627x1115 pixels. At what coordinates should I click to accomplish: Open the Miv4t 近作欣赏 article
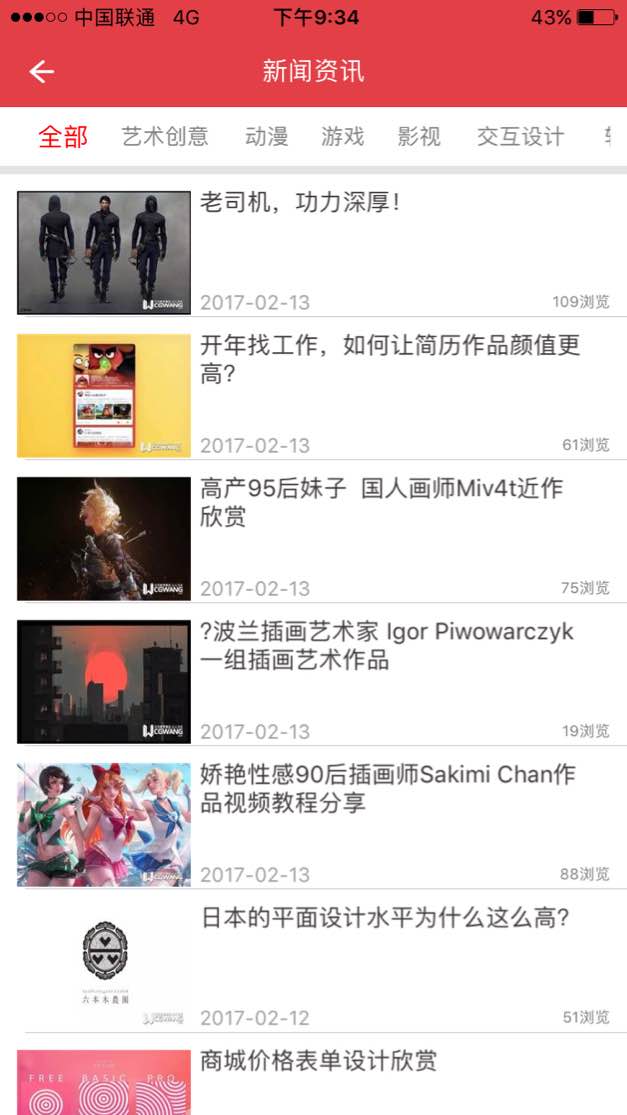(381, 502)
